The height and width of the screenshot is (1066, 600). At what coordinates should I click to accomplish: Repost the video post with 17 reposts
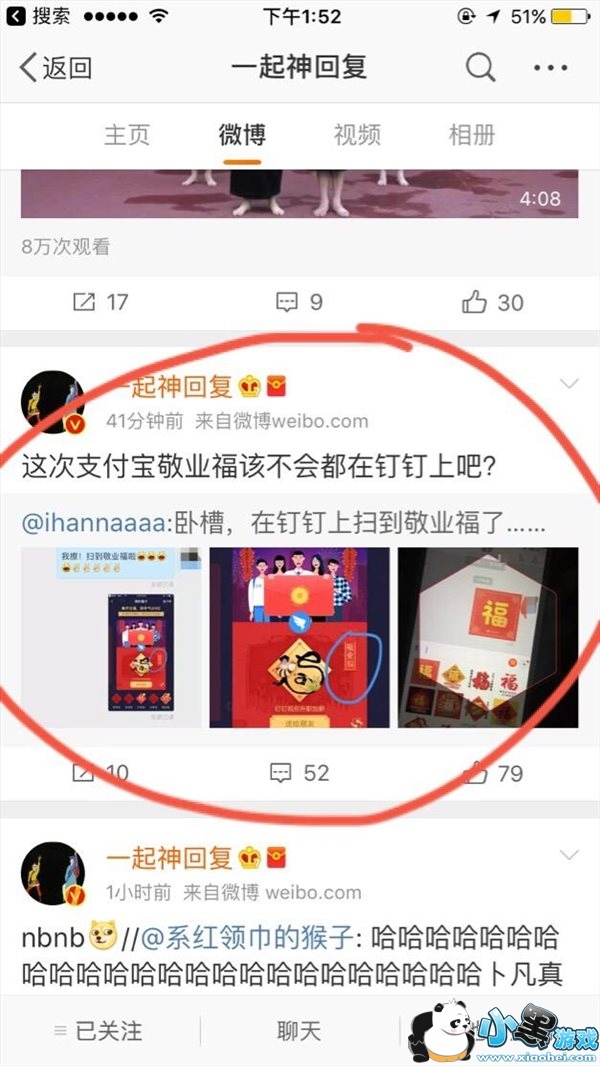point(101,303)
